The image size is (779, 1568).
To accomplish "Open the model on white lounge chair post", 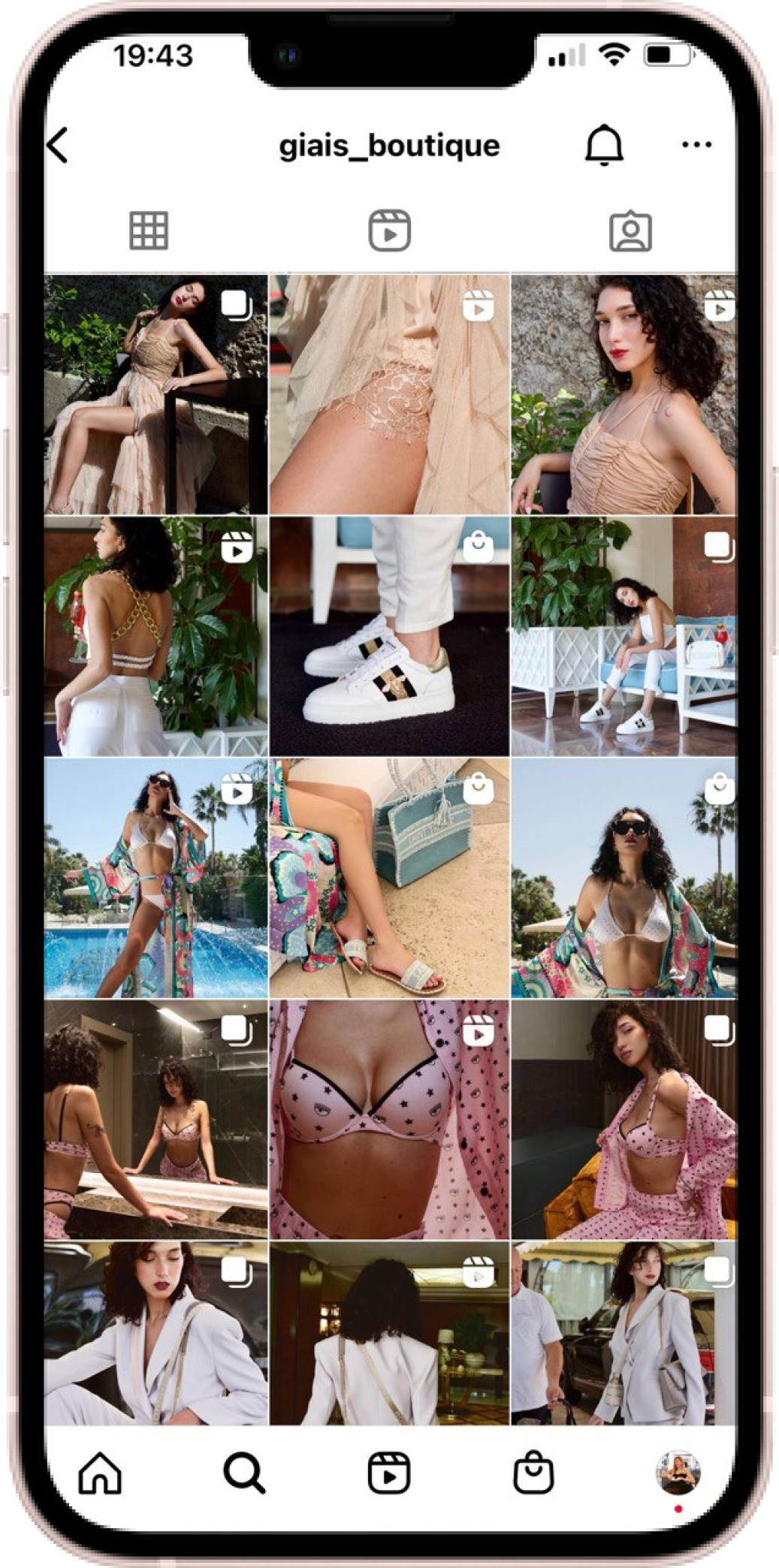I will click(x=624, y=635).
